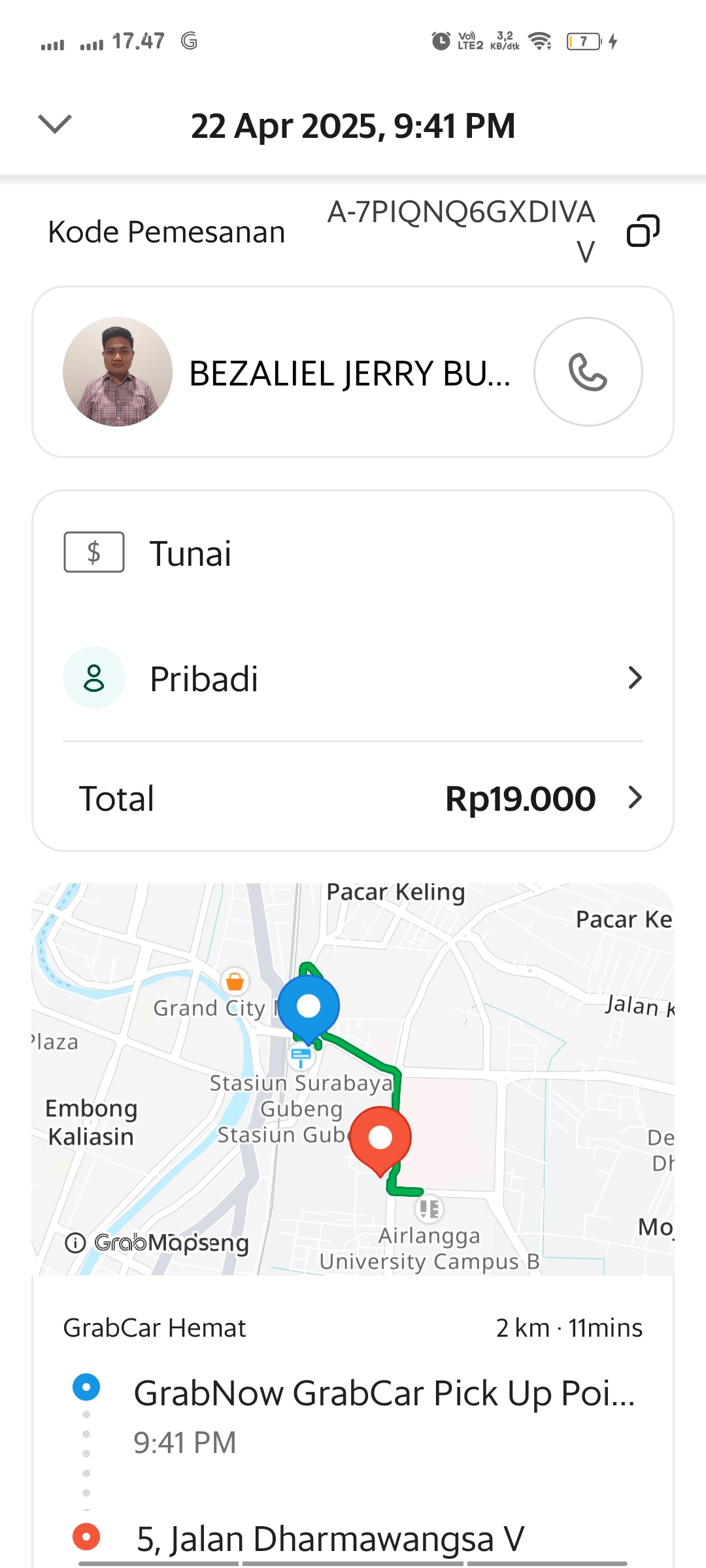Call driver Bezaliel Jerry
The image size is (706, 1568).
point(588,372)
